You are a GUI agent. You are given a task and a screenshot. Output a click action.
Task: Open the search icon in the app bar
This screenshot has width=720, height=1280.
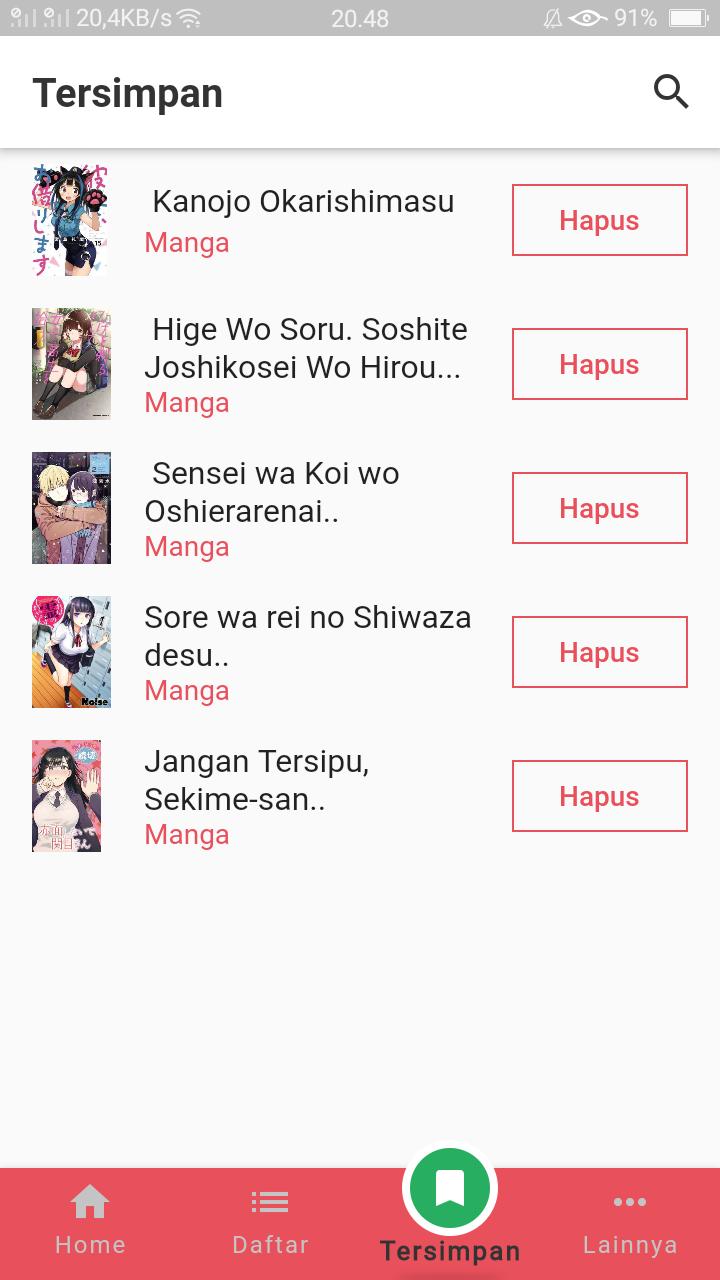671,92
